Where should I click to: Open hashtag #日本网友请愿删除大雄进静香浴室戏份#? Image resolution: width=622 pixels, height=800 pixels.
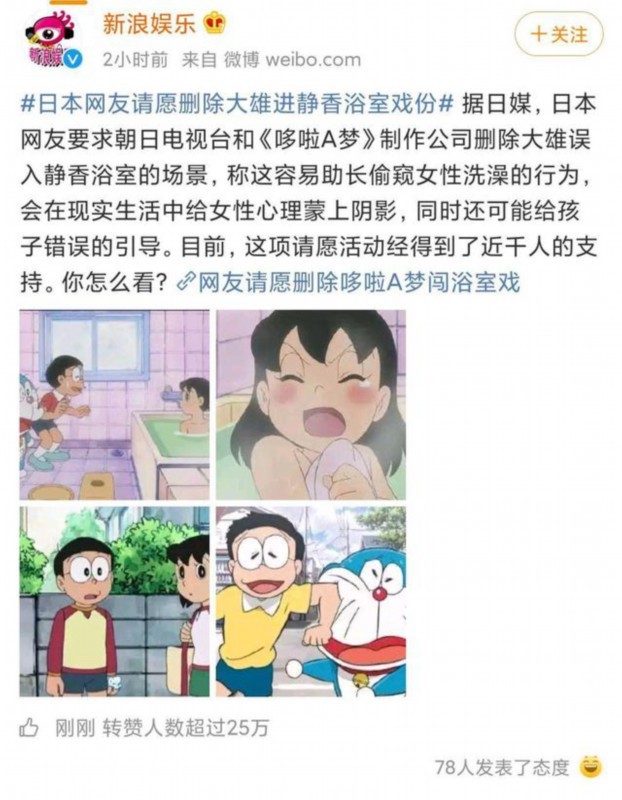[x=237, y=105]
